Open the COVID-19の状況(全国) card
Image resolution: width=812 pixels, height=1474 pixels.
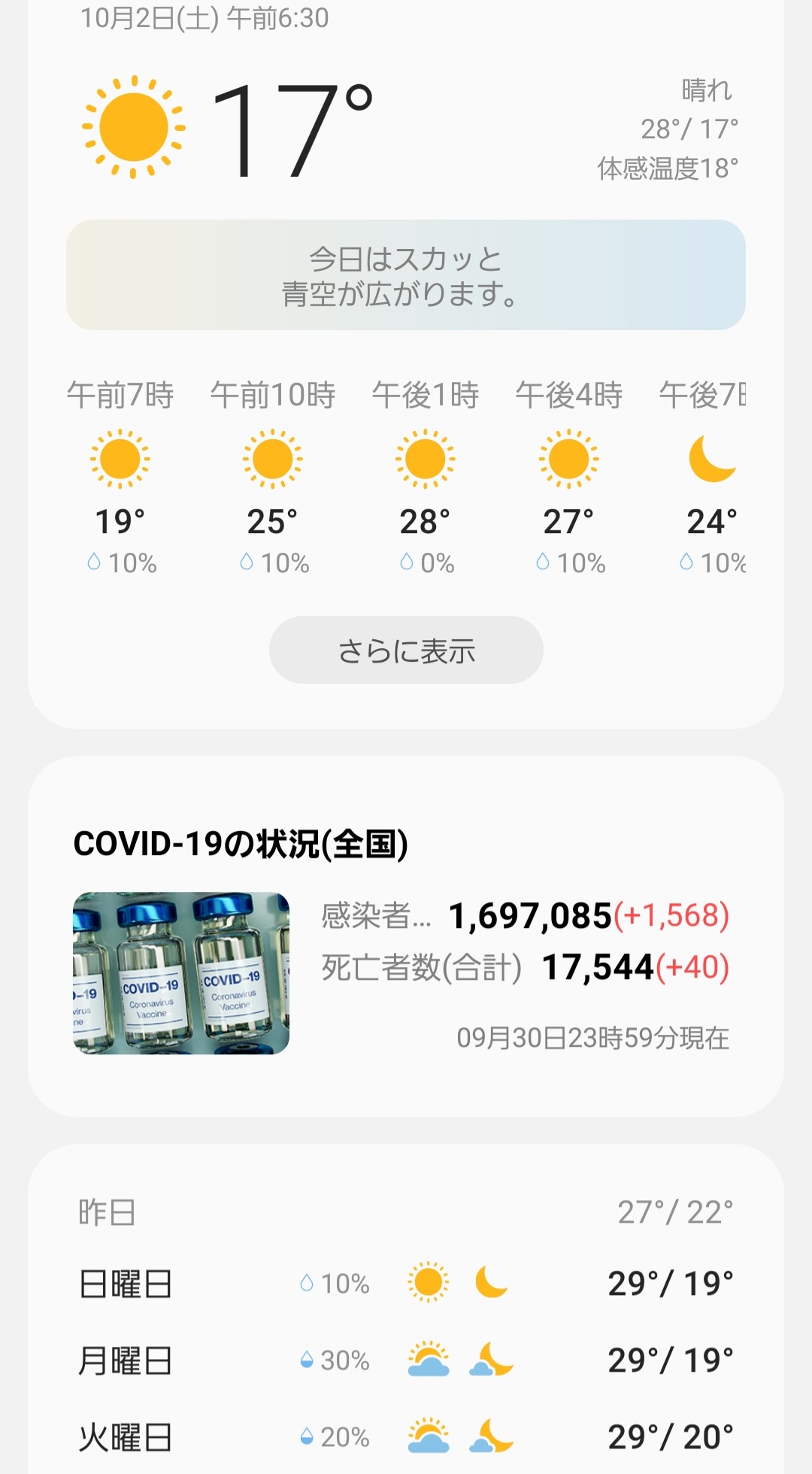[406, 936]
